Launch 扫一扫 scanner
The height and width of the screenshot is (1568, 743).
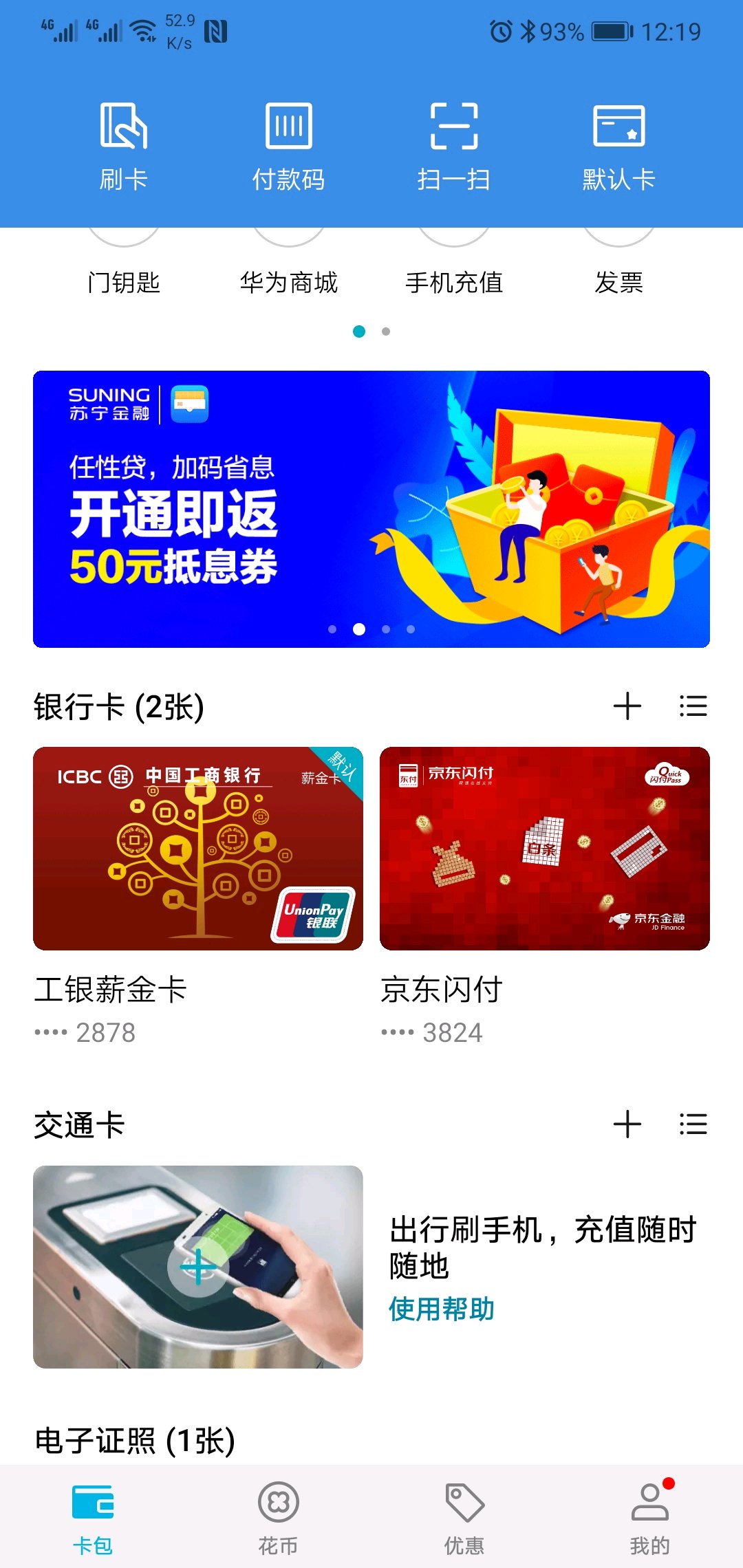click(x=454, y=145)
